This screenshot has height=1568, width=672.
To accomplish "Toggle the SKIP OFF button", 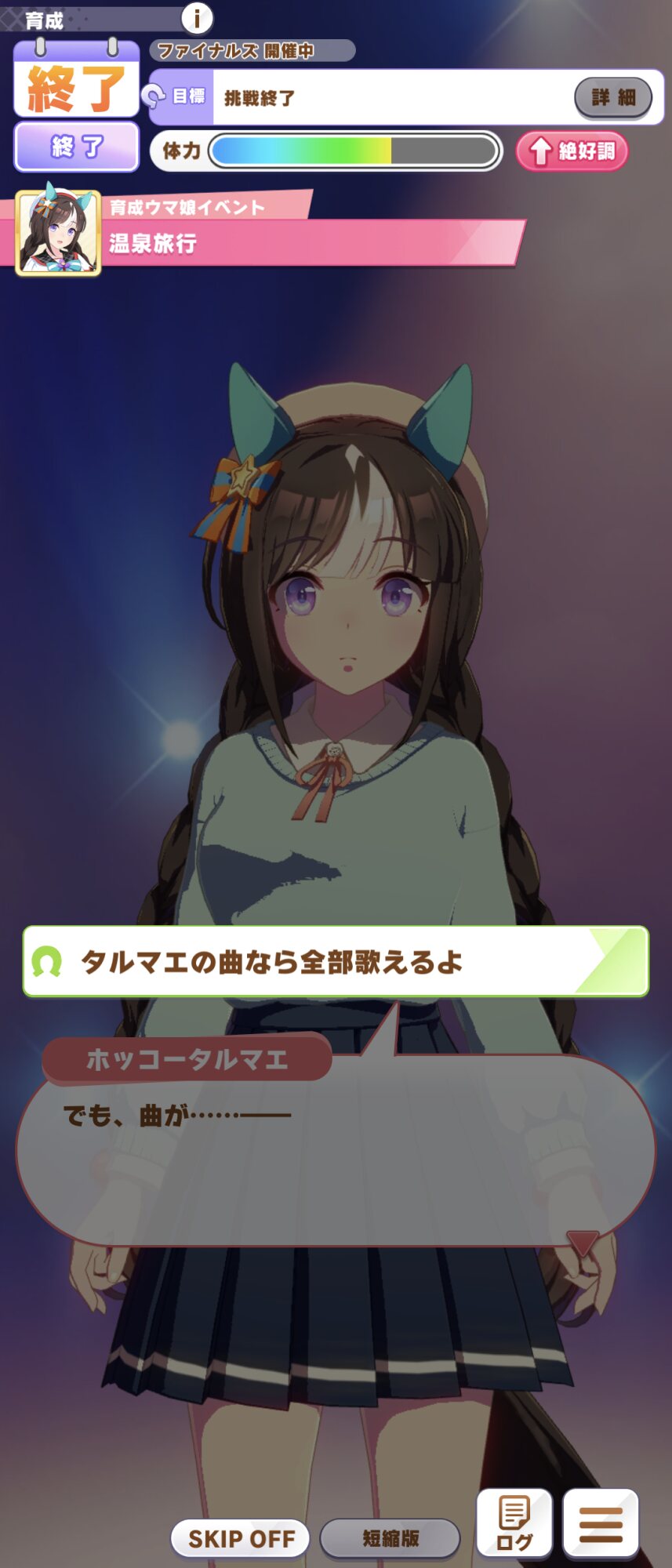I will 241,1538.
